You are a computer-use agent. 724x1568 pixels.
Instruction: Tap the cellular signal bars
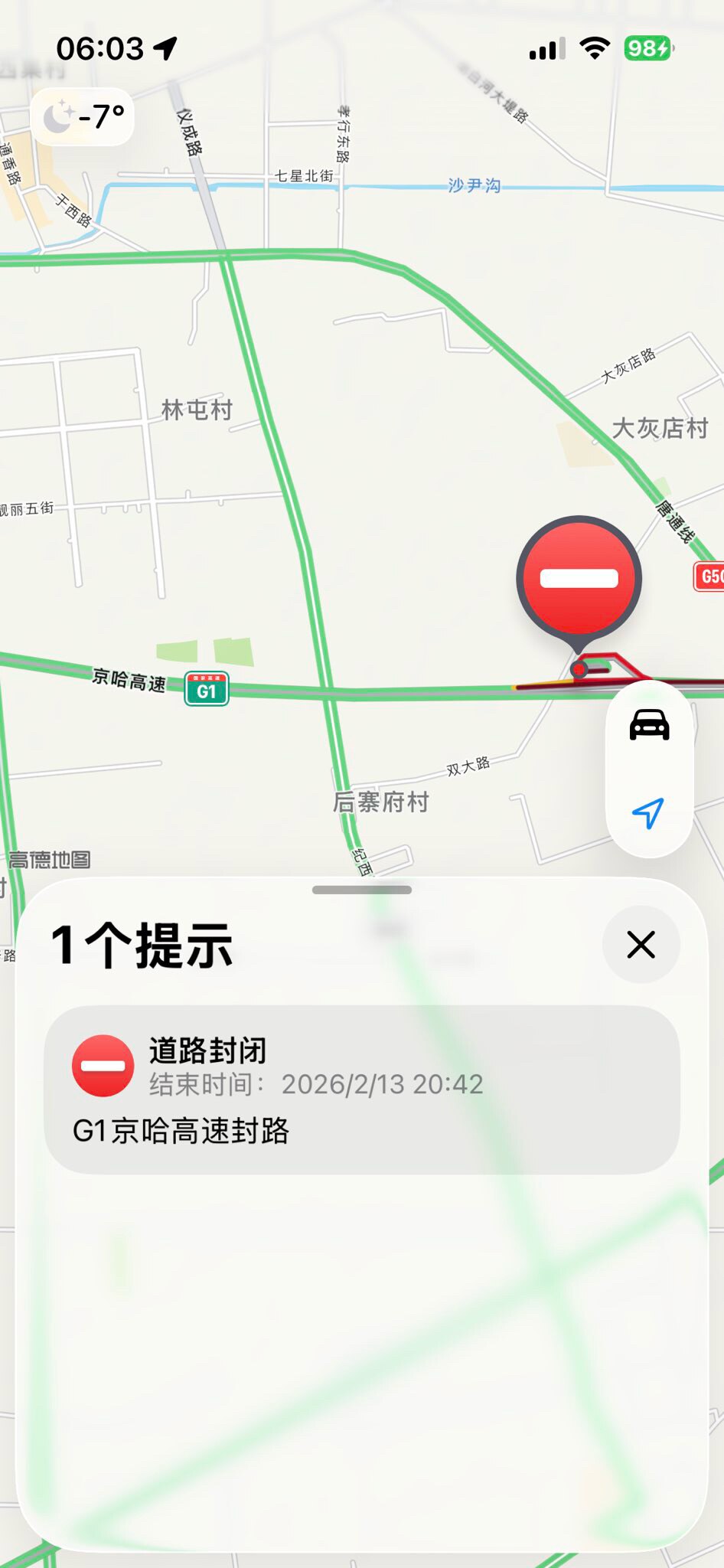tap(545, 48)
